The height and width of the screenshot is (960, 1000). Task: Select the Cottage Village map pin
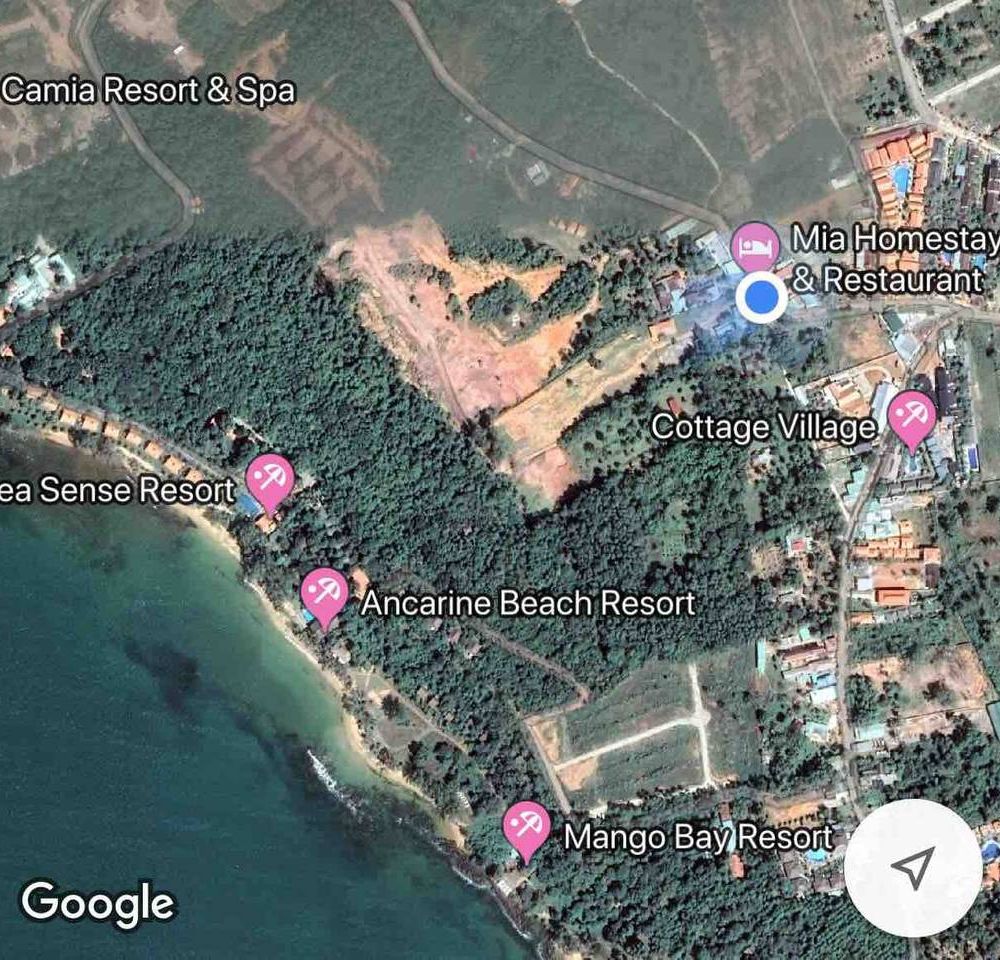click(911, 416)
